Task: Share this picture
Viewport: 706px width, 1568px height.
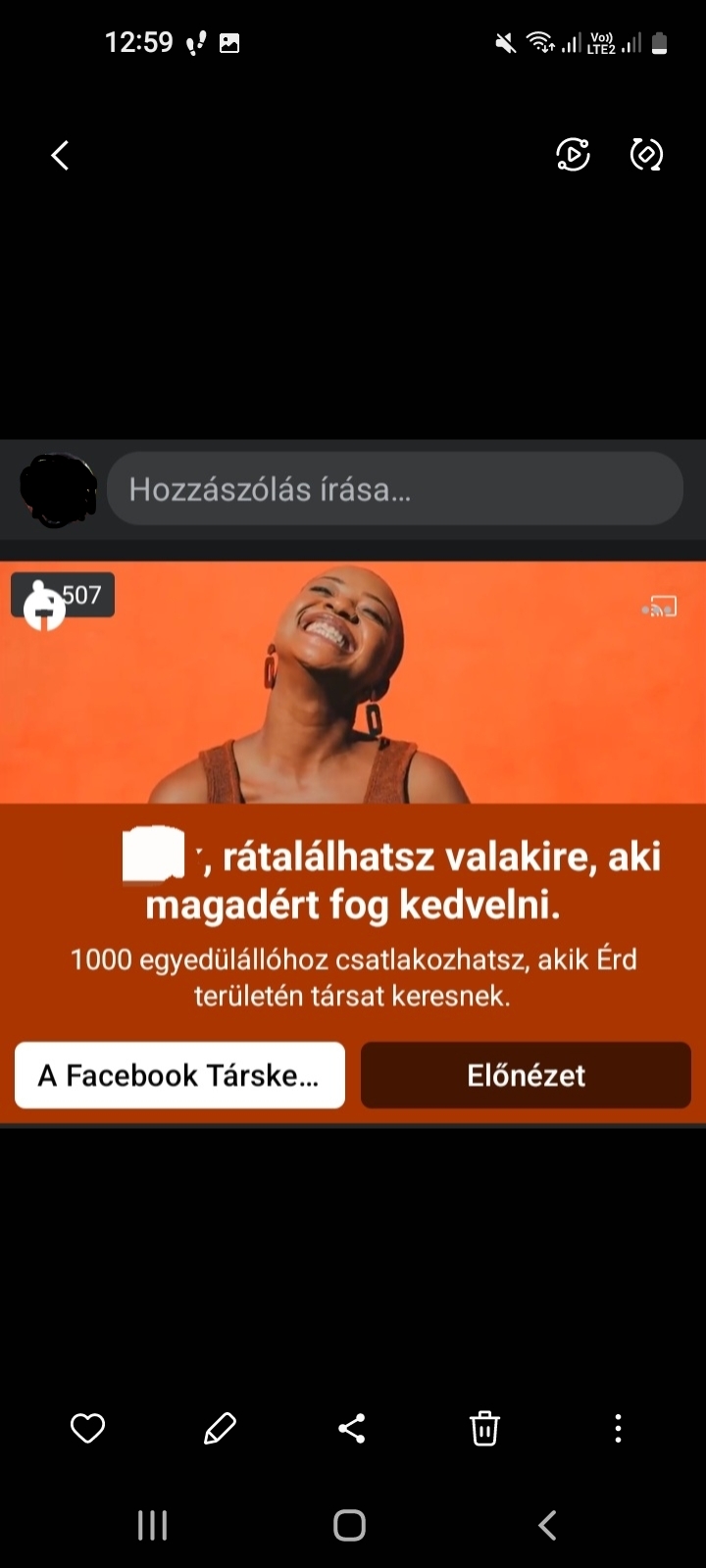Action: pyautogui.click(x=352, y=1428)
